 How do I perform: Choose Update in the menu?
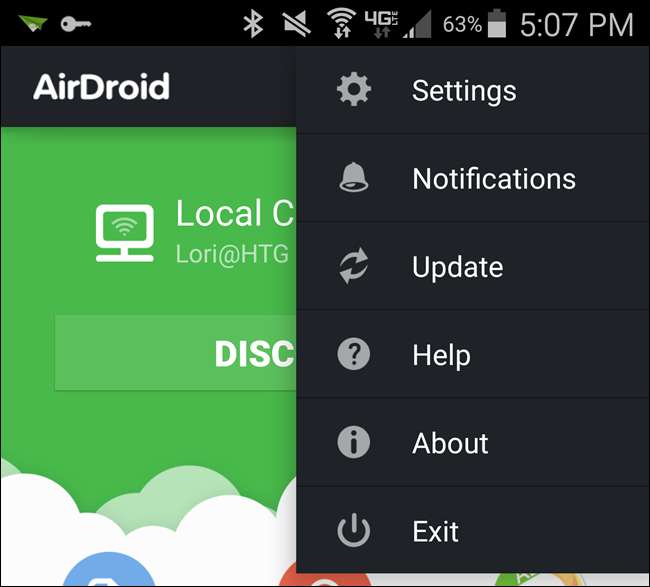457,267
